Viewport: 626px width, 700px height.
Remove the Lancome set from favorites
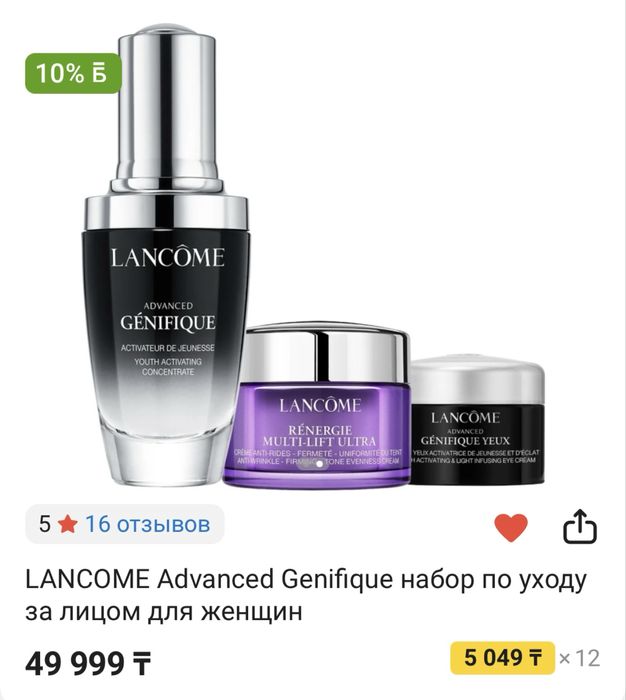tap(511, 527)
